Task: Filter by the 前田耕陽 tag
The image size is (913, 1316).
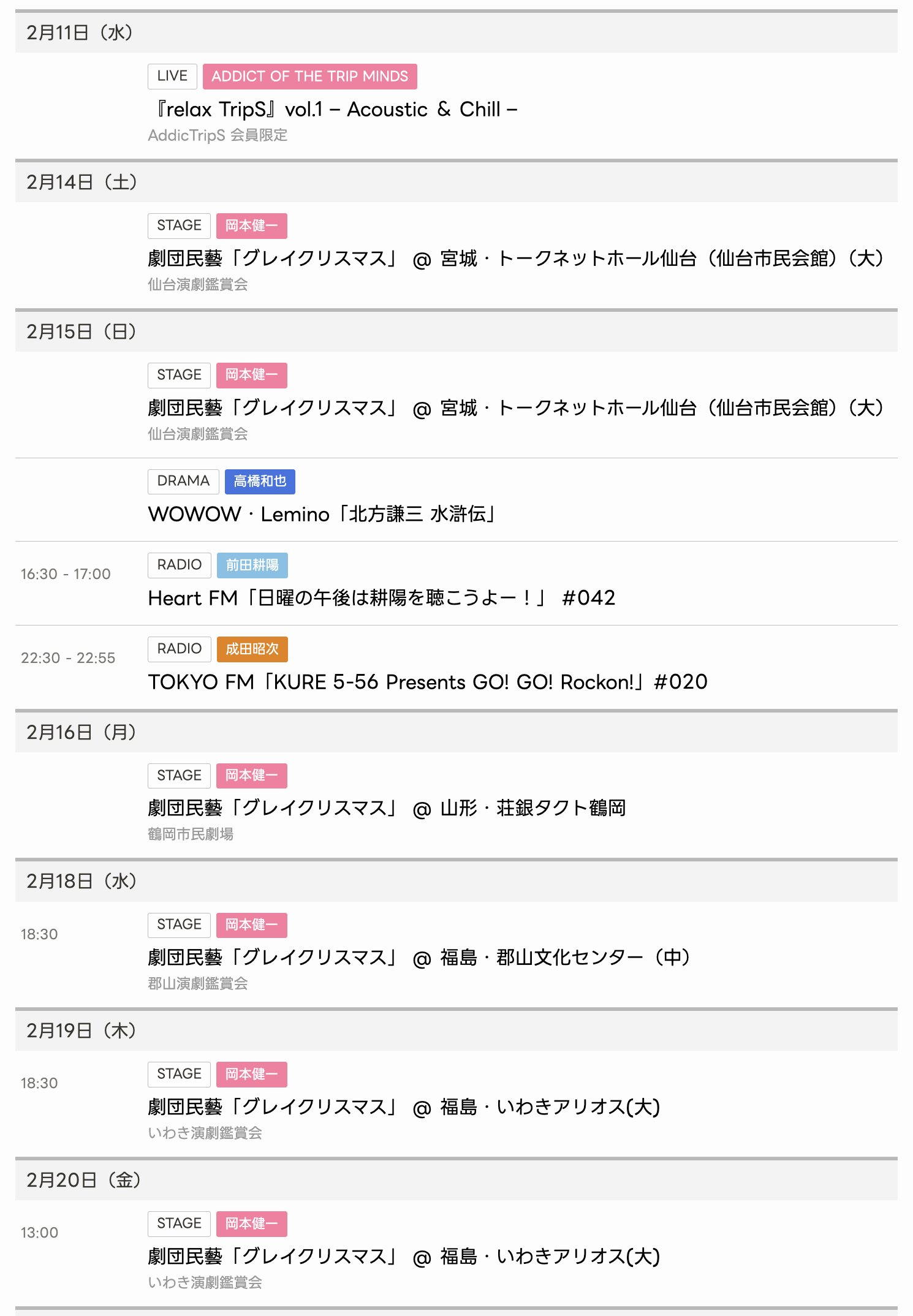Action: pyautogui.click(x=252, y=565)
